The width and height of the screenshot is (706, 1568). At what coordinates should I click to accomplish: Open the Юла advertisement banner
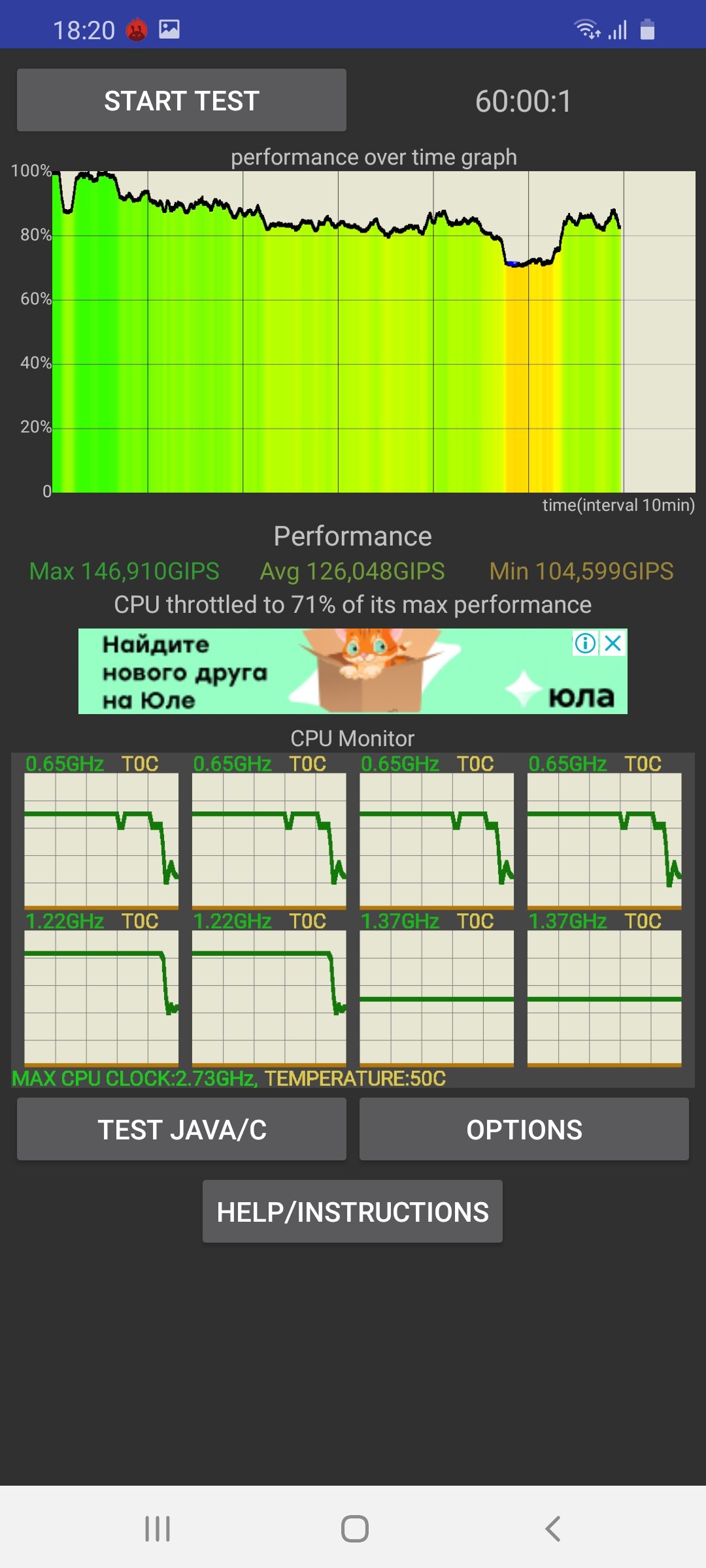(353, 671)
